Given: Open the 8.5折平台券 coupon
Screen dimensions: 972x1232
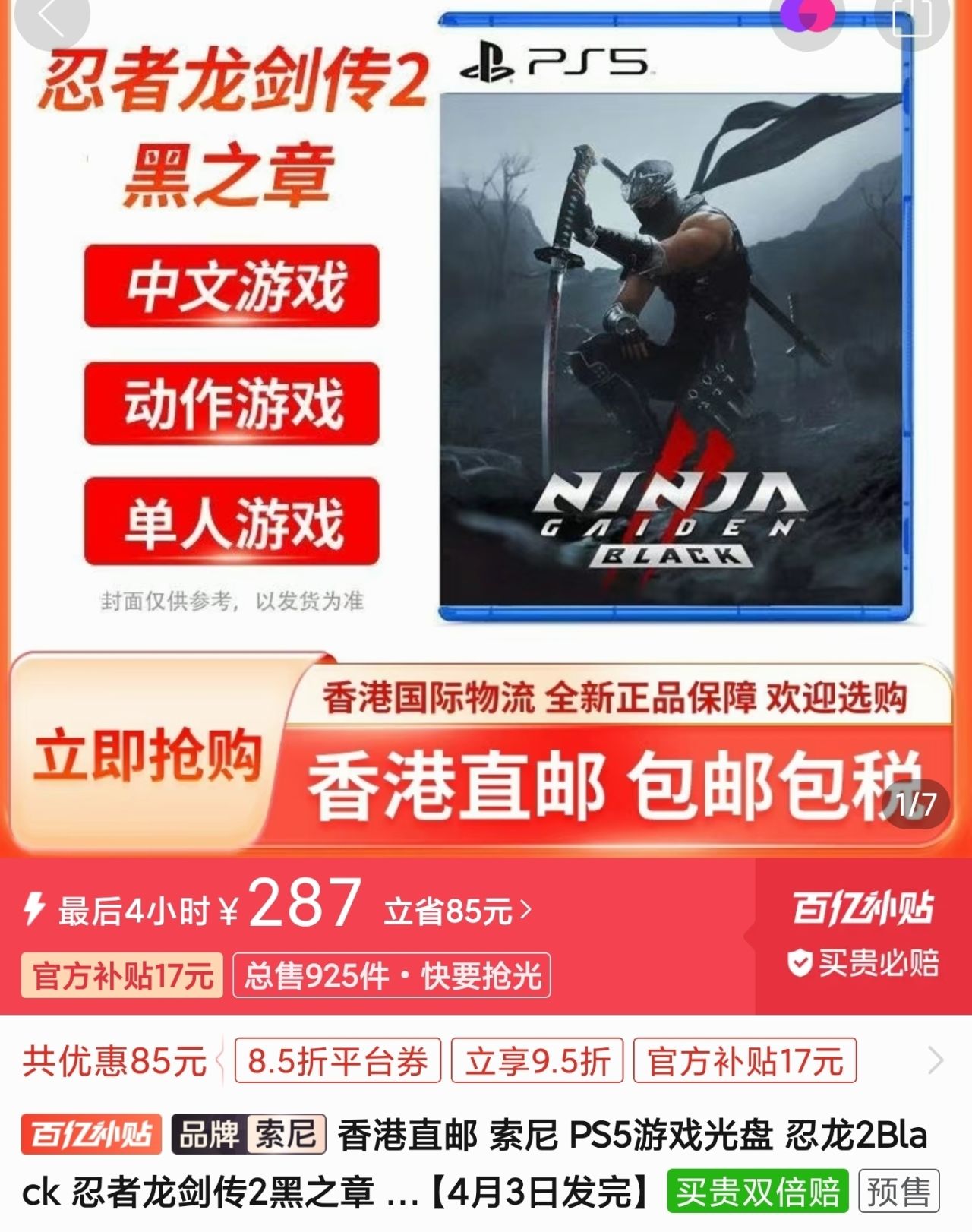Looking at the screenshot, I should pyautogui.click(x=338, y=1060).
